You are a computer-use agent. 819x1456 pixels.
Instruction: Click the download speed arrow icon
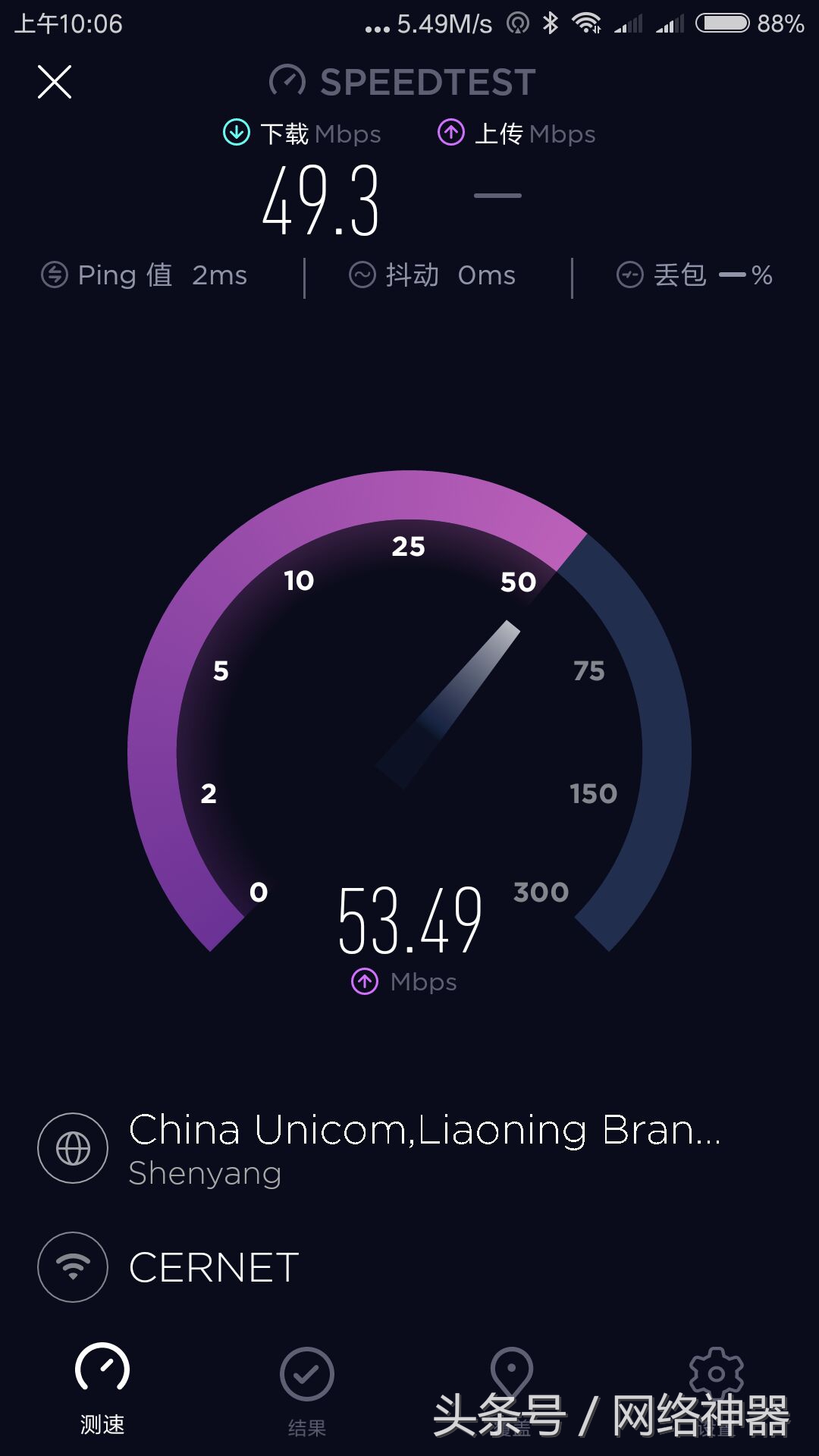pyautogui.click(x=237, y=131)
